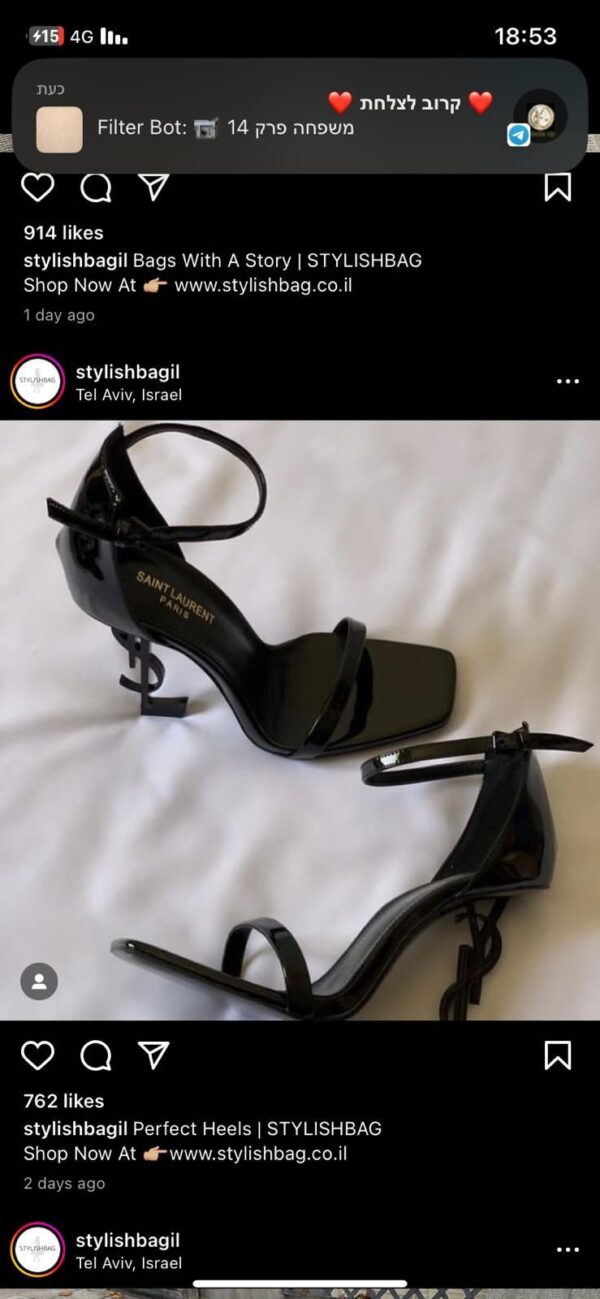Share the Perfect Heels post
The height and width of the screenshot is (1299, 600).
(x=153, y=1055)
